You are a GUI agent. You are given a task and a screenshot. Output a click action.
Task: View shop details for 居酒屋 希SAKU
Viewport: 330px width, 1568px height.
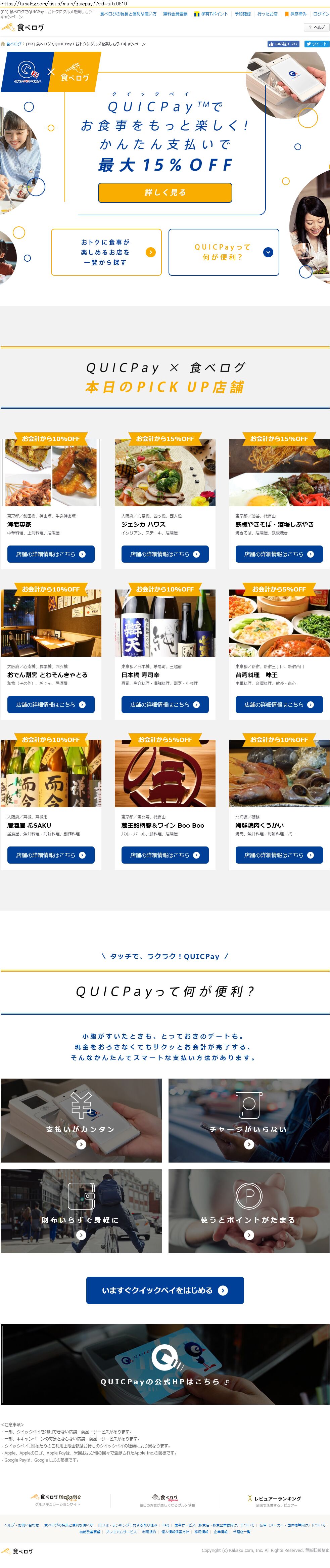pos(51,855)
